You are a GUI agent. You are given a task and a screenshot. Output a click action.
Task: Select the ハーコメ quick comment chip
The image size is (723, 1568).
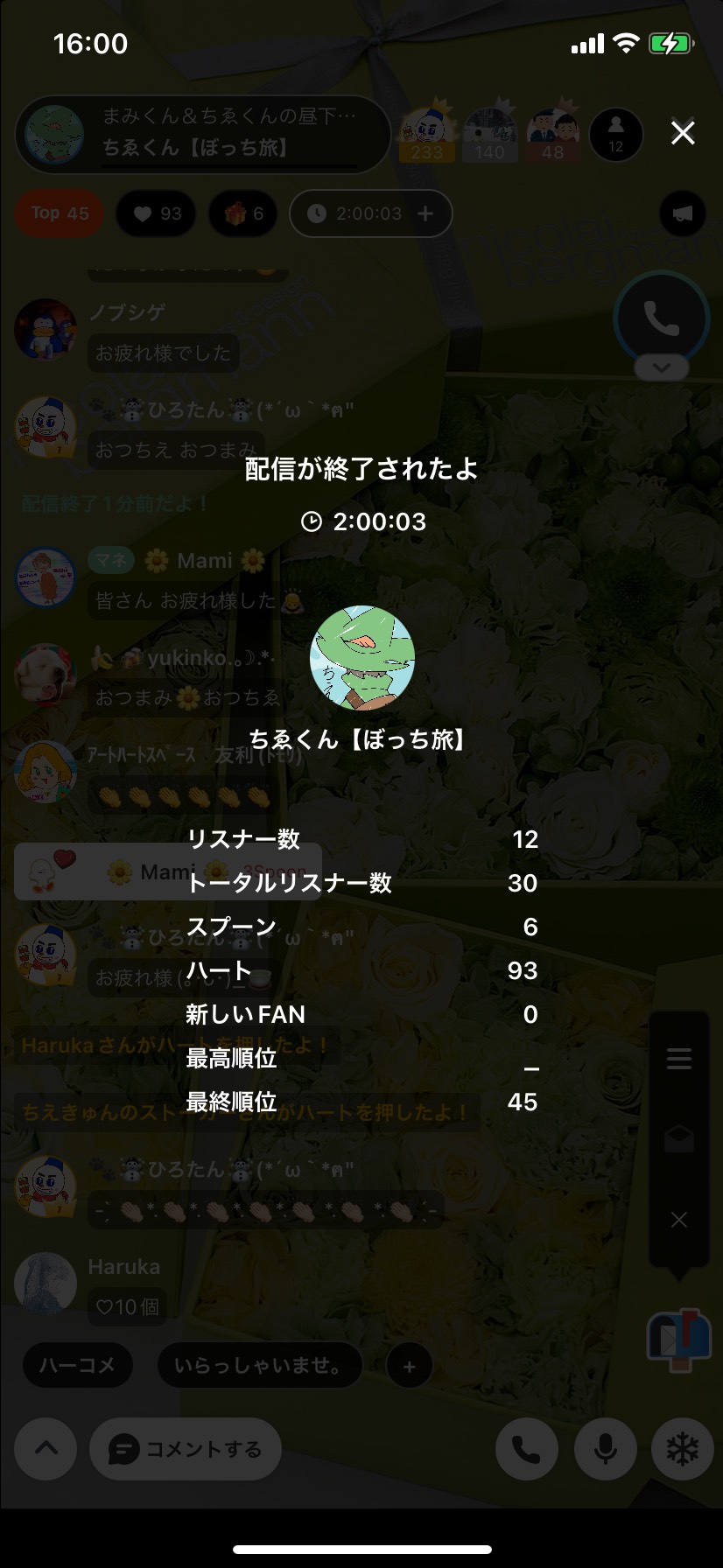tap(77, 1365)
